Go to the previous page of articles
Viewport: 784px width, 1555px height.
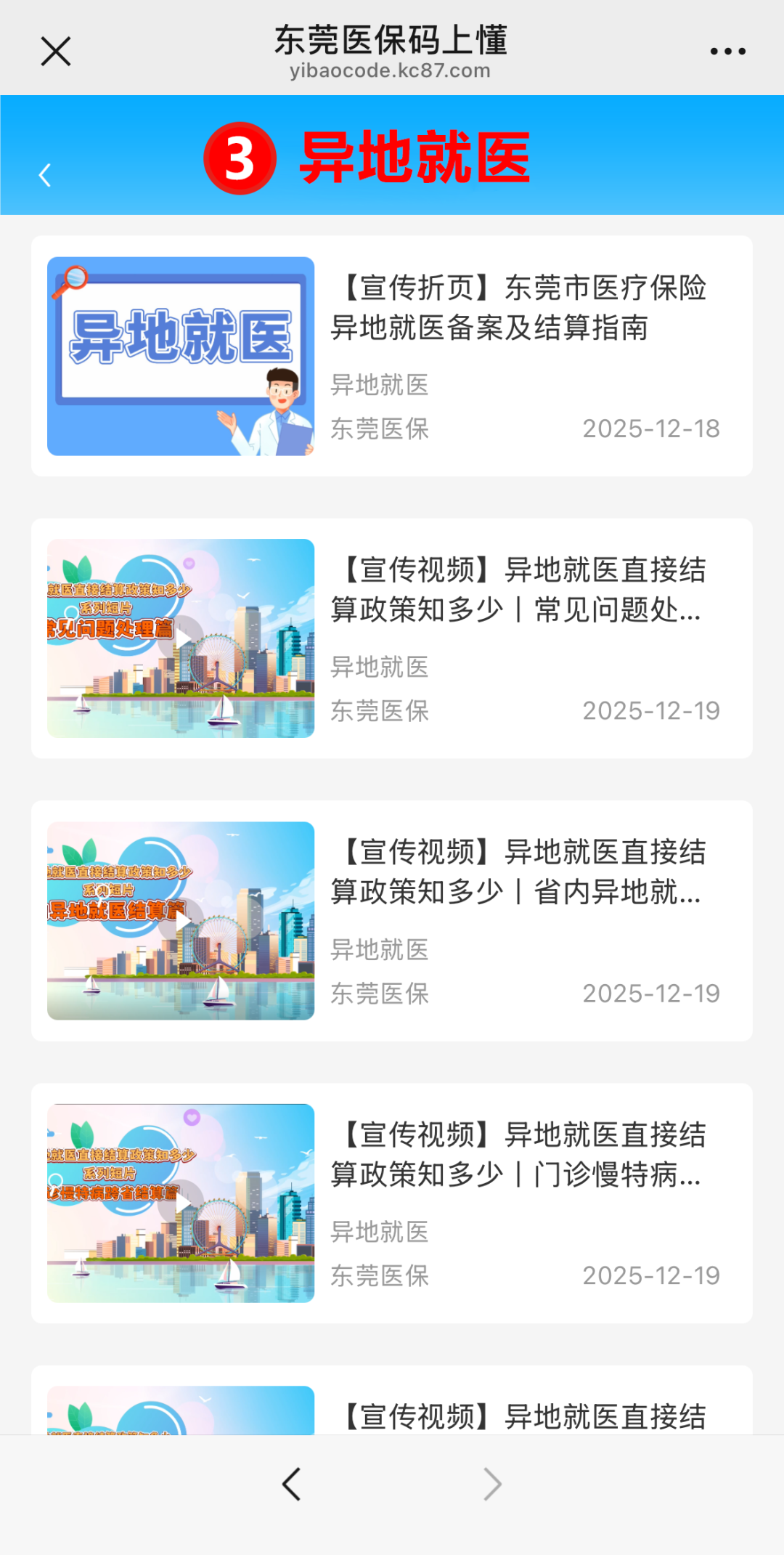click(x=292, y=1484)
